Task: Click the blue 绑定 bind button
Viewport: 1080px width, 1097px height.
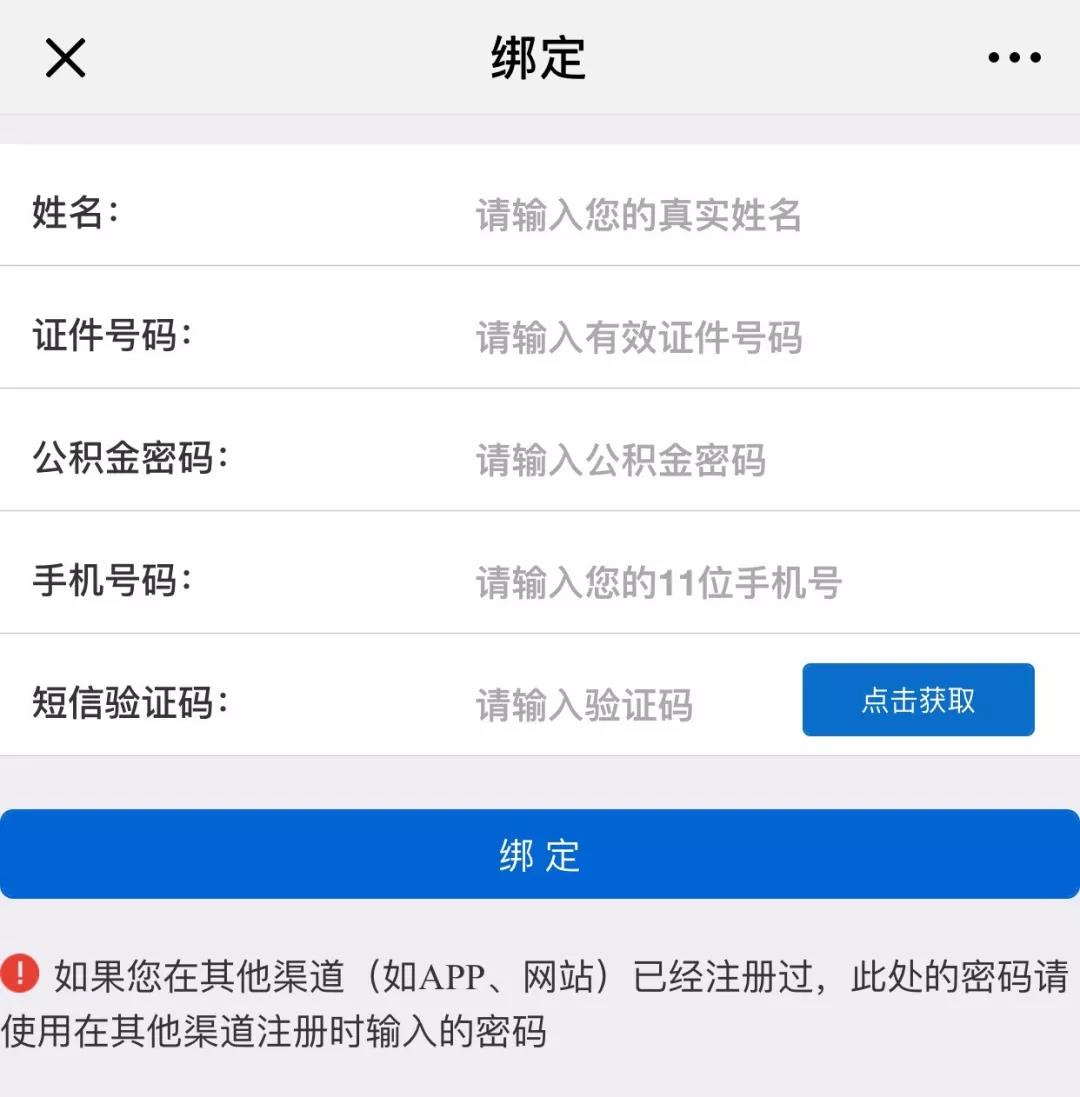Action: (540, 854)
